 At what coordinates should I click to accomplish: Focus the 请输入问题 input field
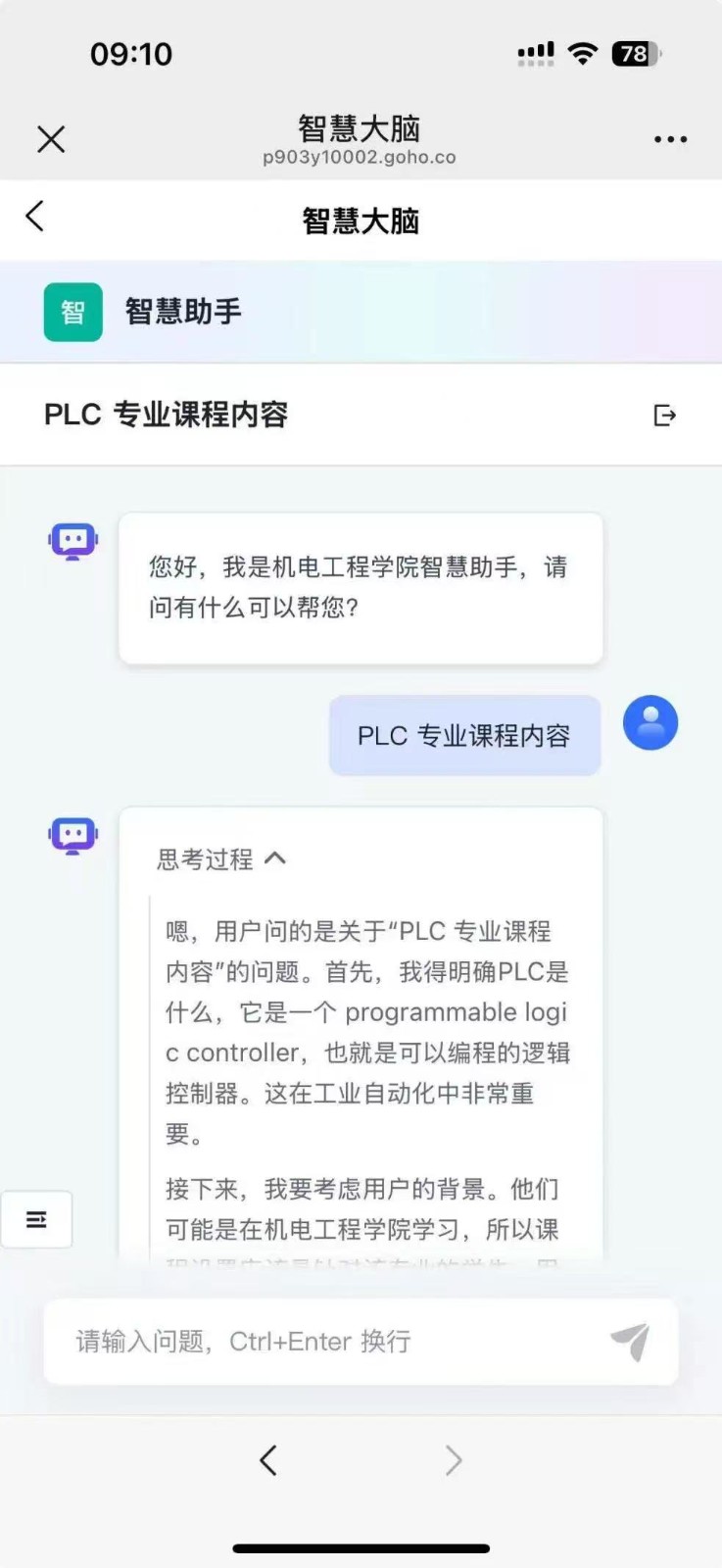click(323, 1341)
